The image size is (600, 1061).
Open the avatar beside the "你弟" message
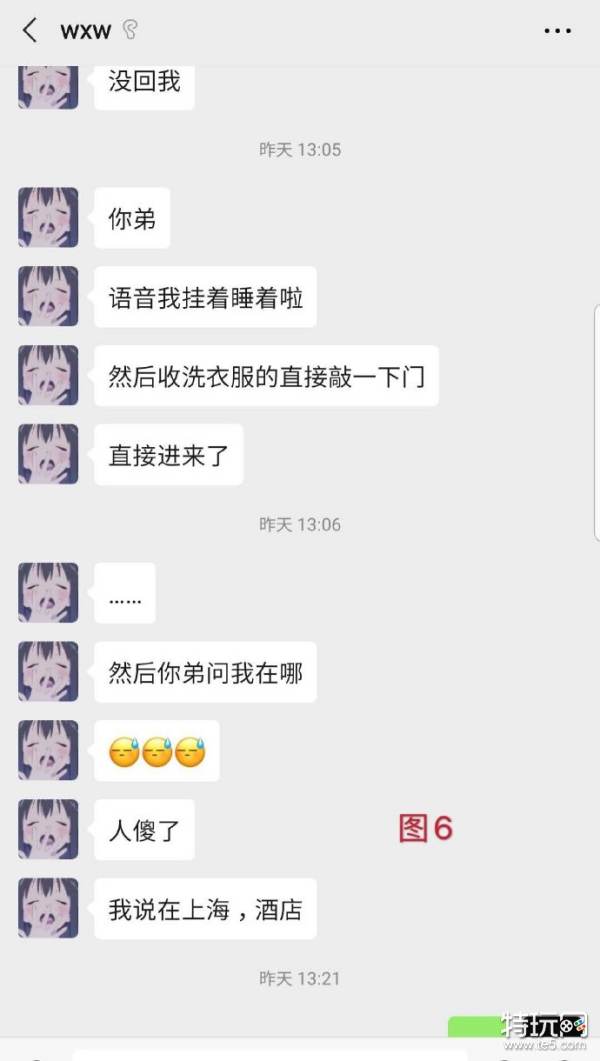tap(48, 218)
